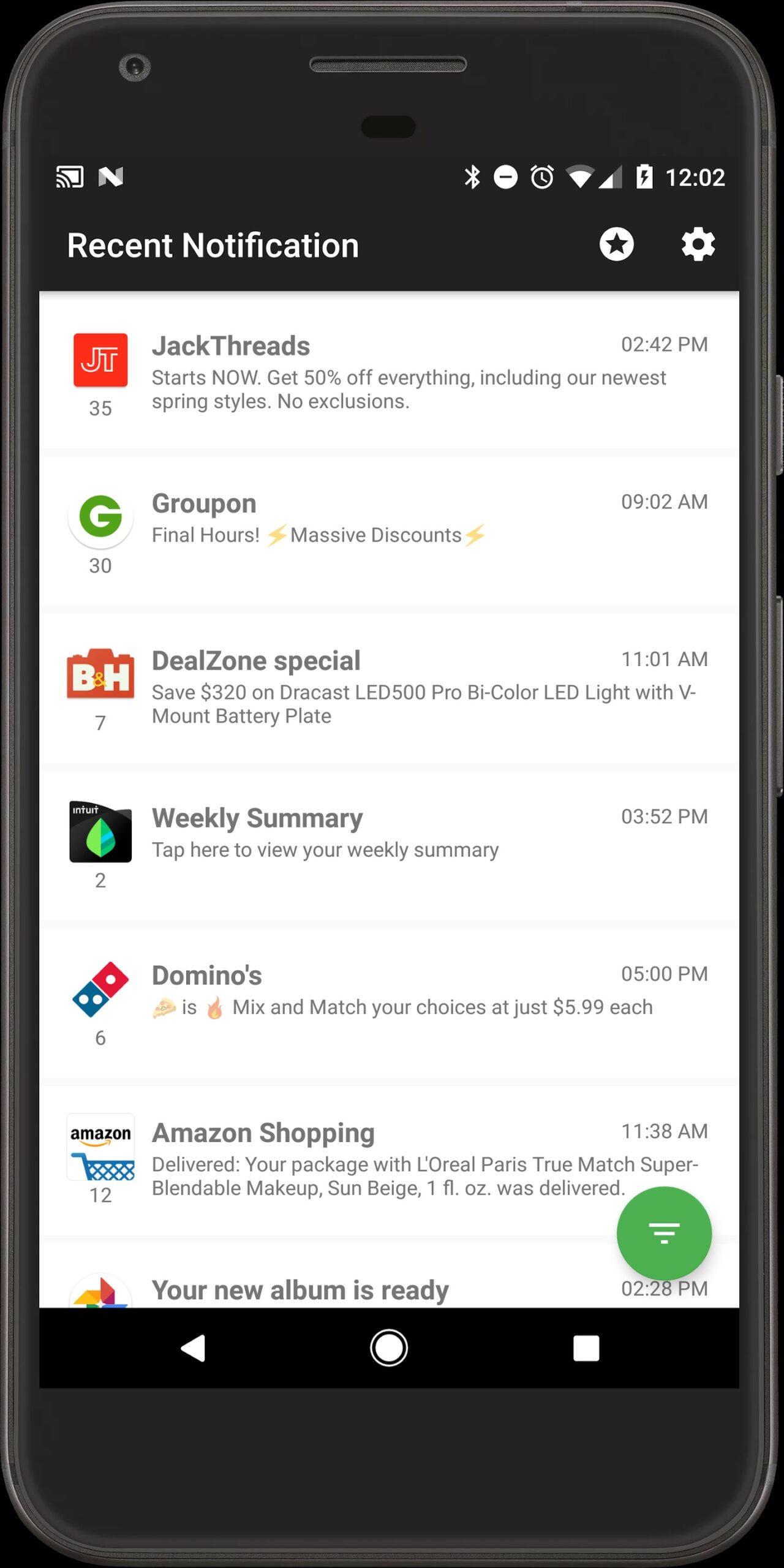The image size is (784, 1568).
Task: Open the starred favorites icon
Action: click(616, 244)
